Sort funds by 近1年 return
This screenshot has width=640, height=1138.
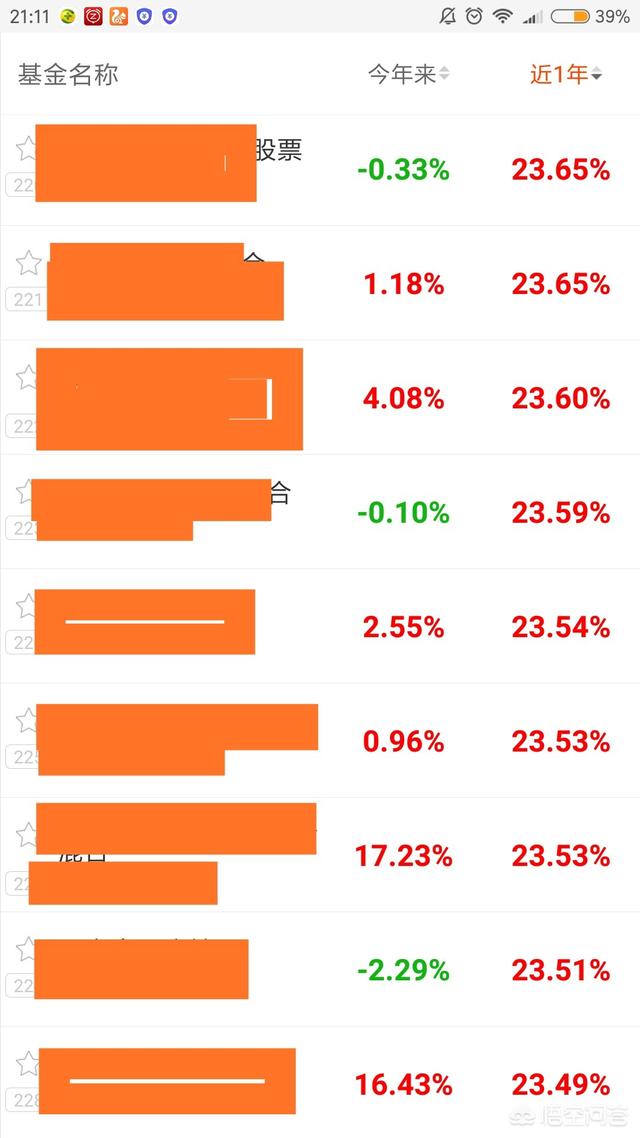[x=565, y=75]
